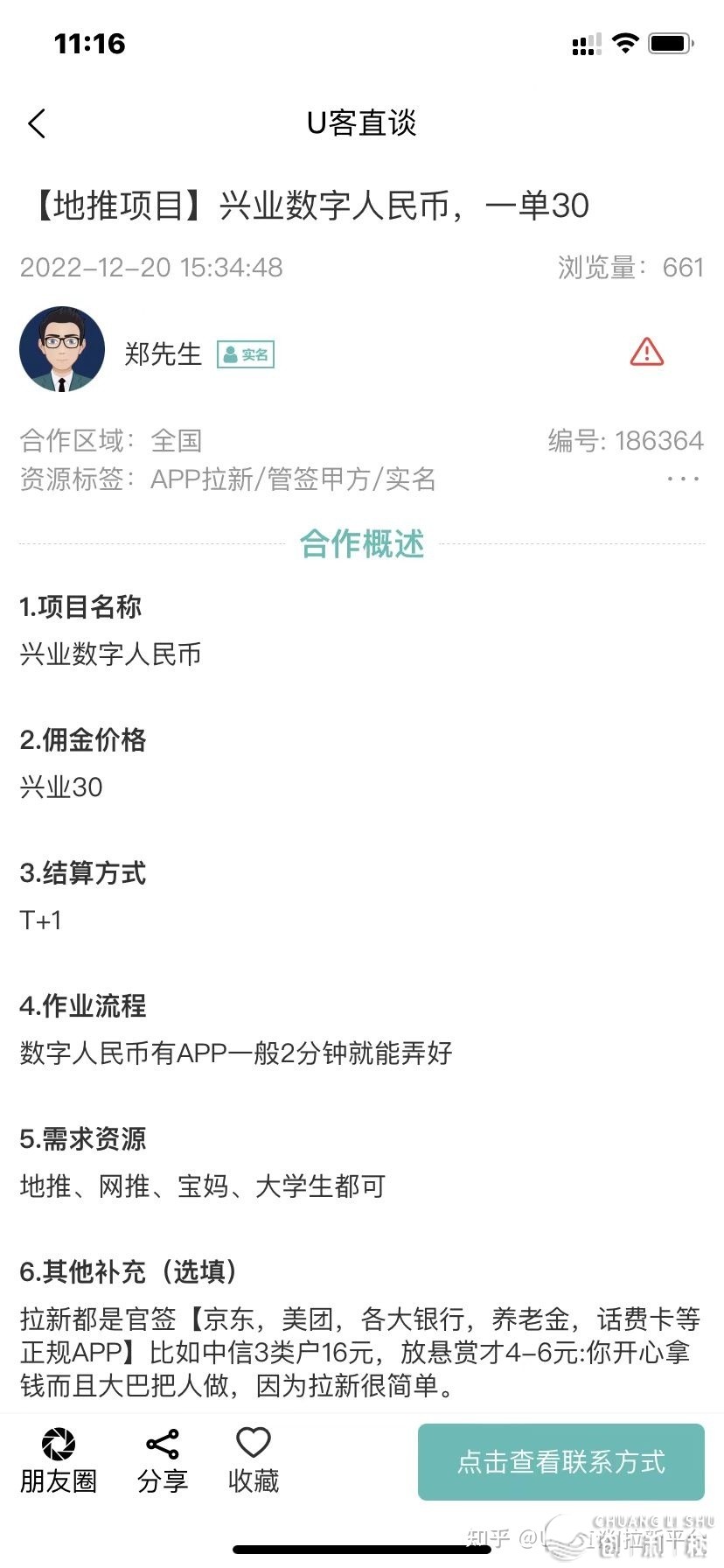724x1568 pixels.
Task: Open 郑先生's profile avatar
Action: (62, 349)
